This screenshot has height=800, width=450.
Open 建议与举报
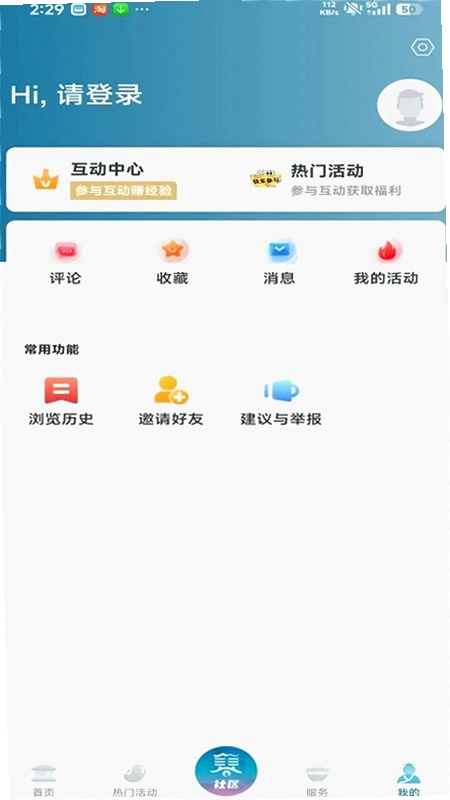(x=281, y=401)
